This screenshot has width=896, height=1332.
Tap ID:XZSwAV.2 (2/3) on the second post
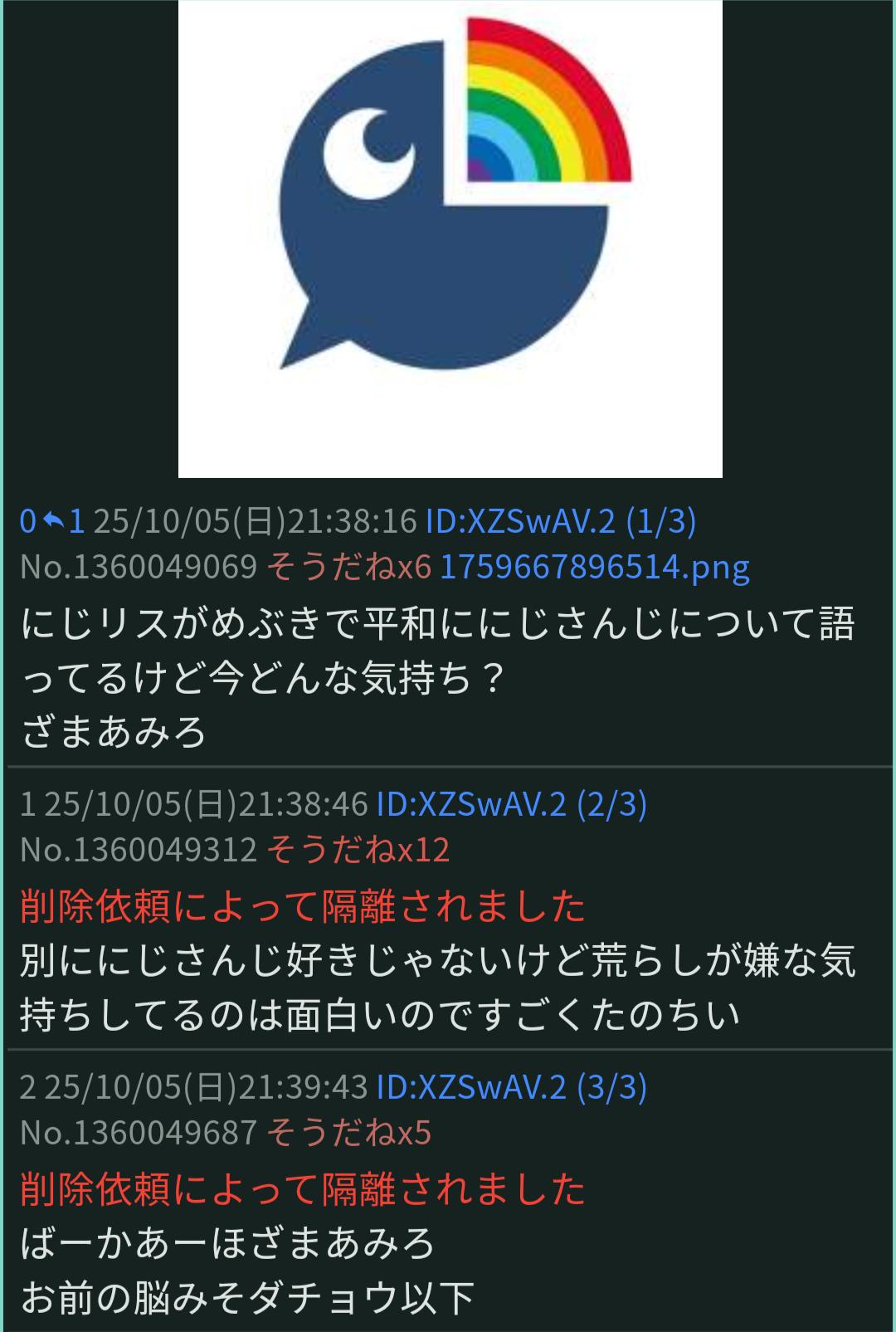(511, 804)
